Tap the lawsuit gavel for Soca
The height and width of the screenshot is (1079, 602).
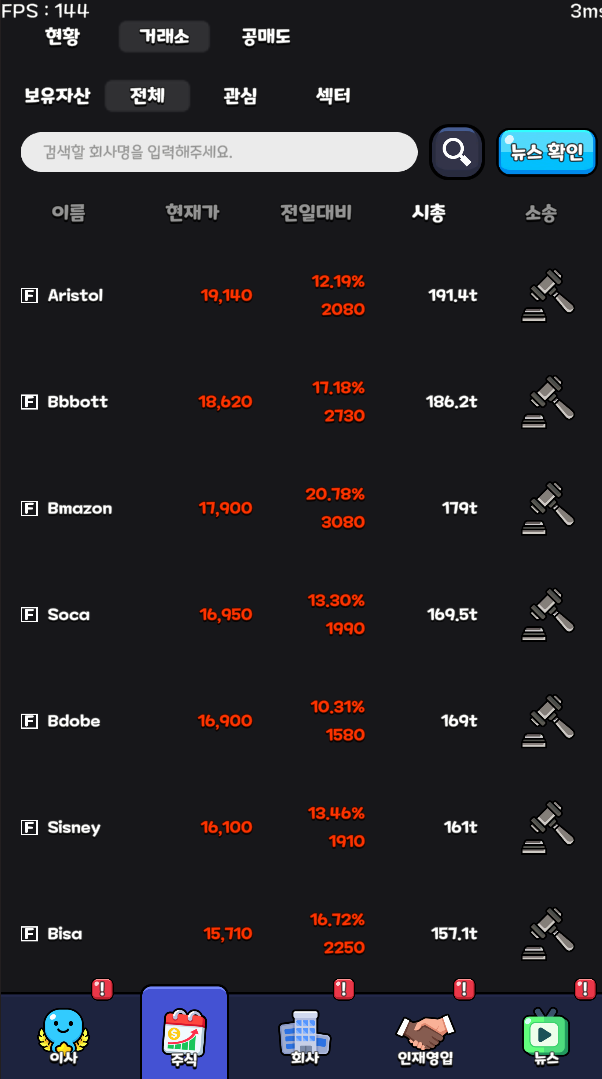pyautogui.click(x=548, y=615)
